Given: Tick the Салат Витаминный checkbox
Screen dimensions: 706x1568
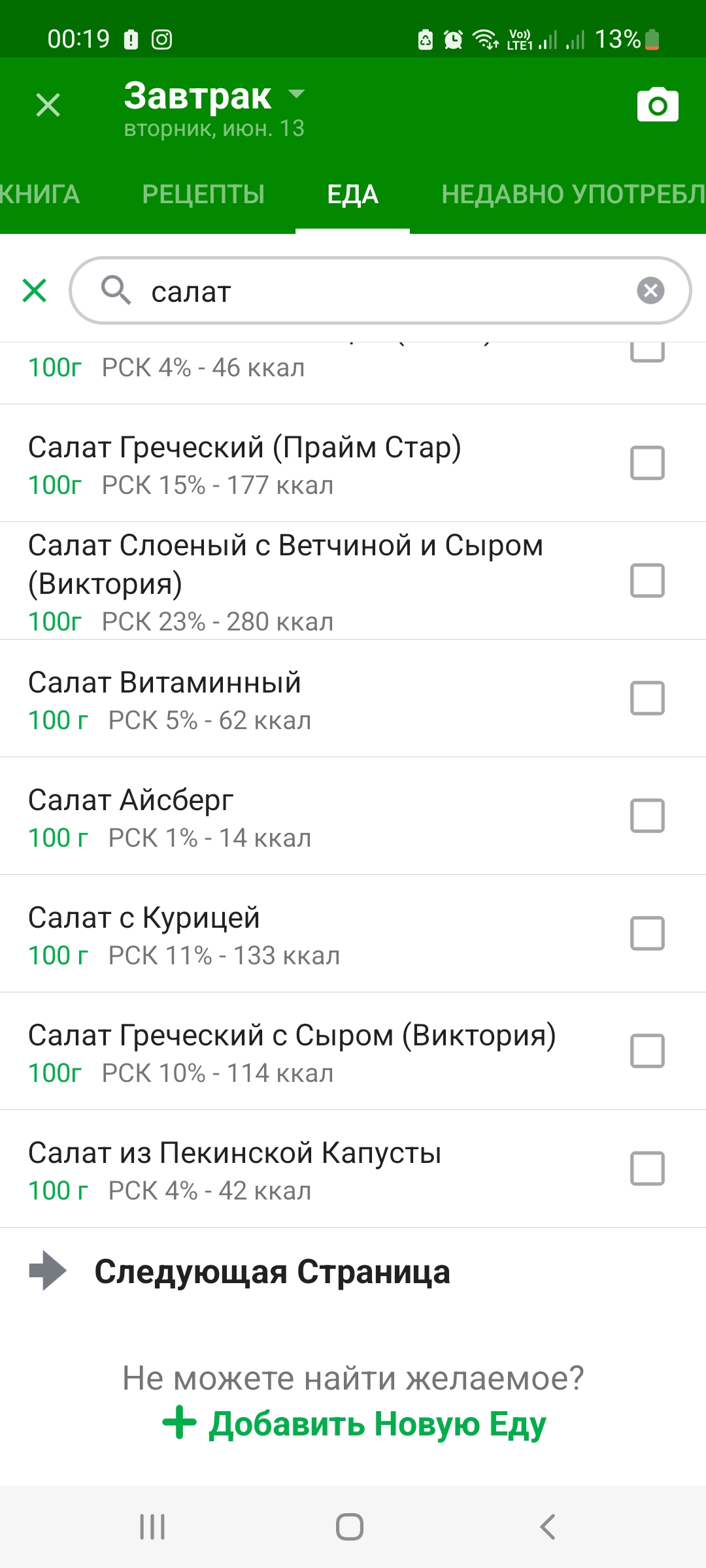Looking at the screenshot, I should [x=647, y=698].
